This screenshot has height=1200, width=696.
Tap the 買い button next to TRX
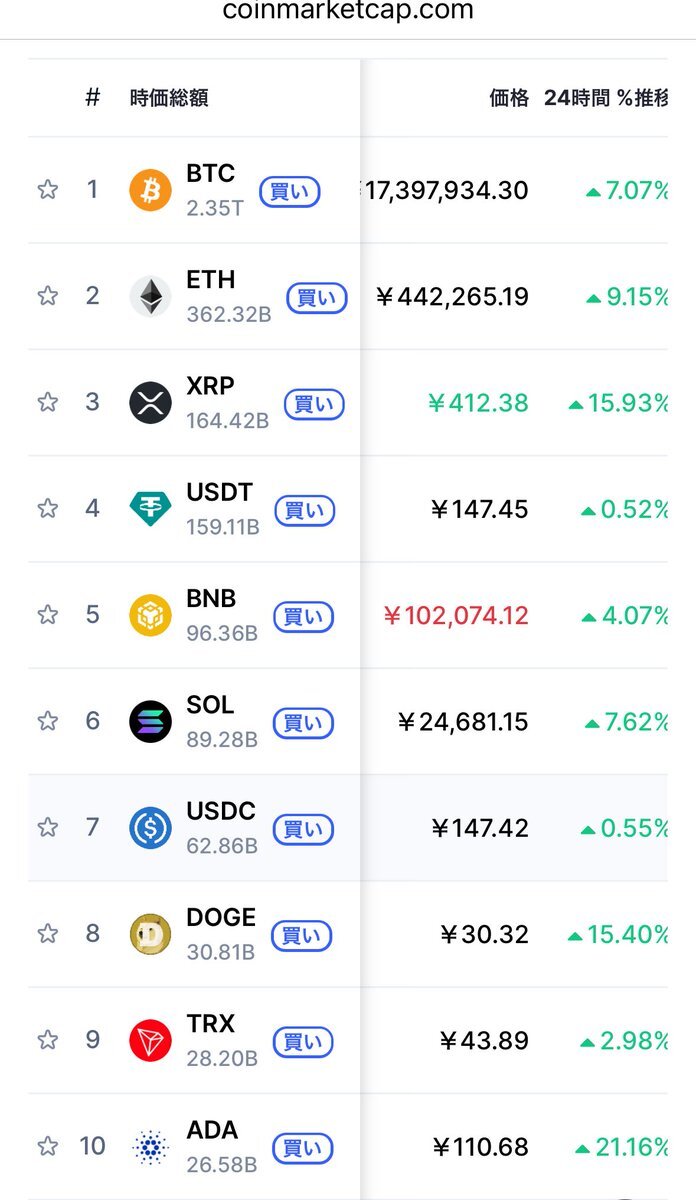303,1042
